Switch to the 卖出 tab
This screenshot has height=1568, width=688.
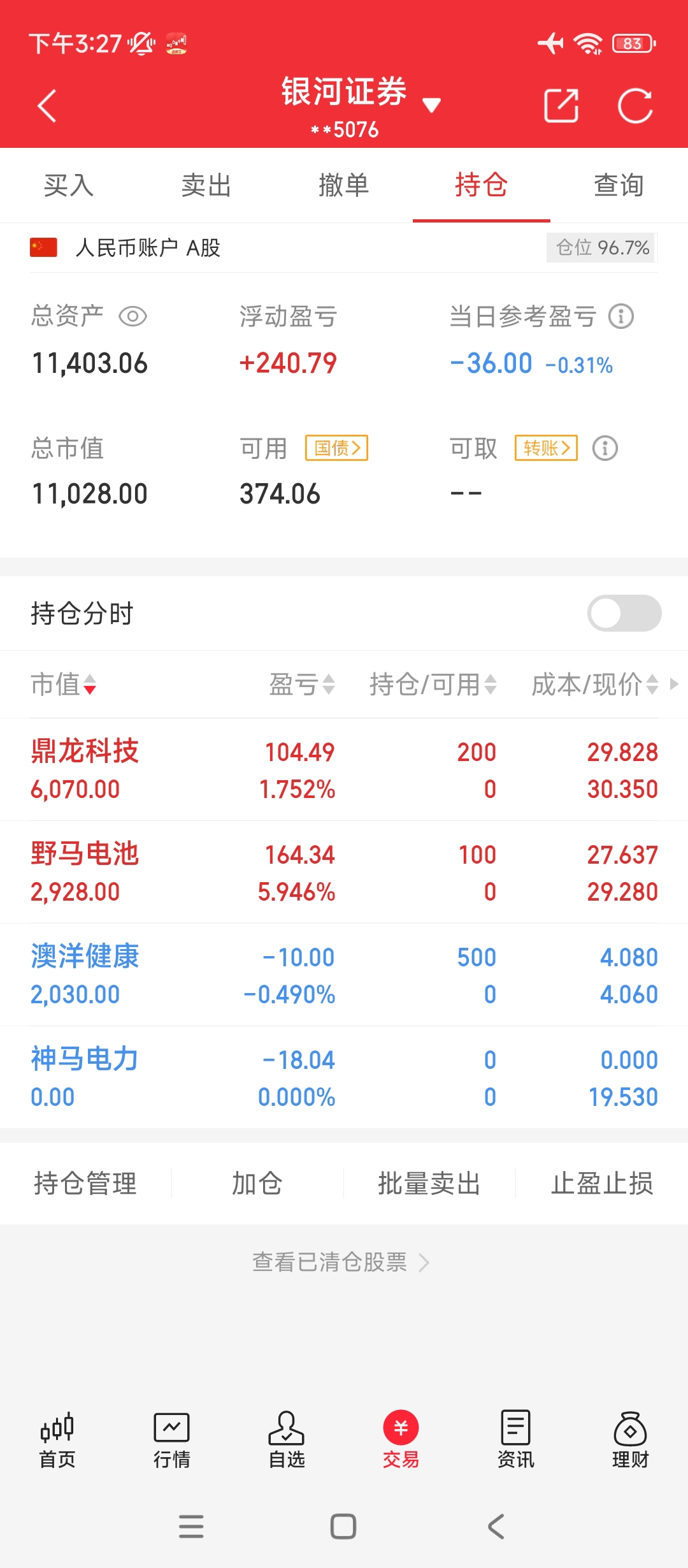coord(206,185)
